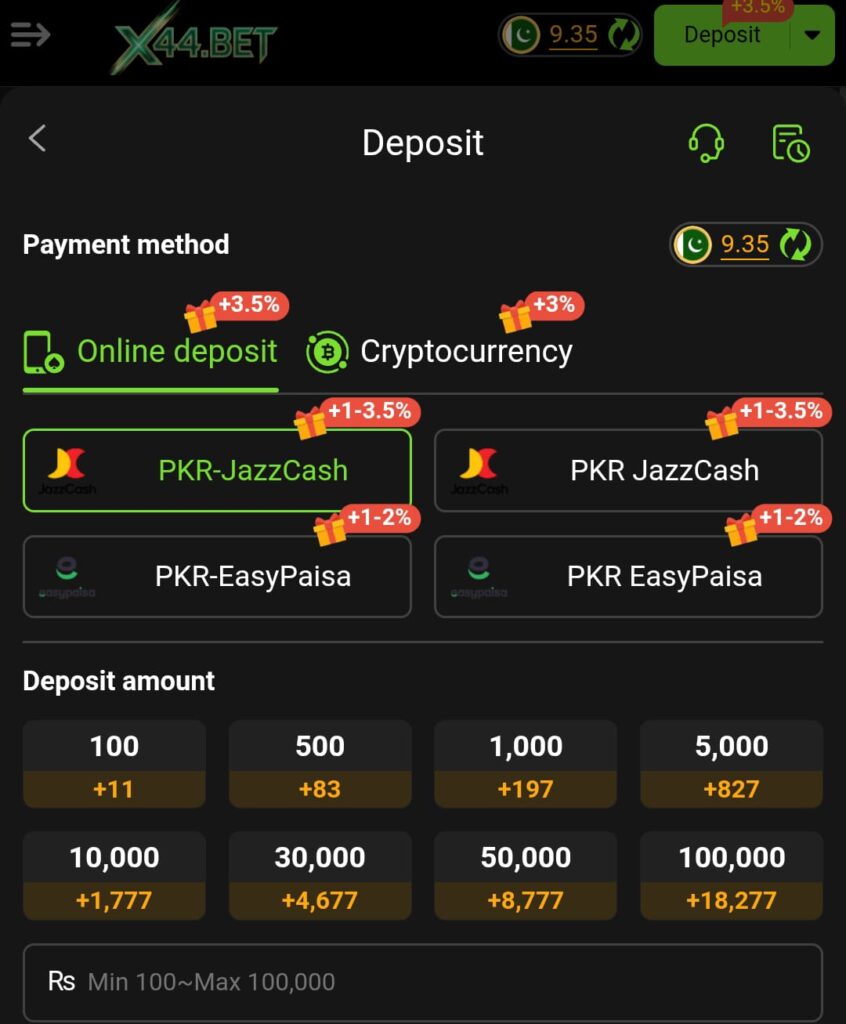846x1024 pixels.
Task: Open customer support headset icon
Action: [706, 143]
